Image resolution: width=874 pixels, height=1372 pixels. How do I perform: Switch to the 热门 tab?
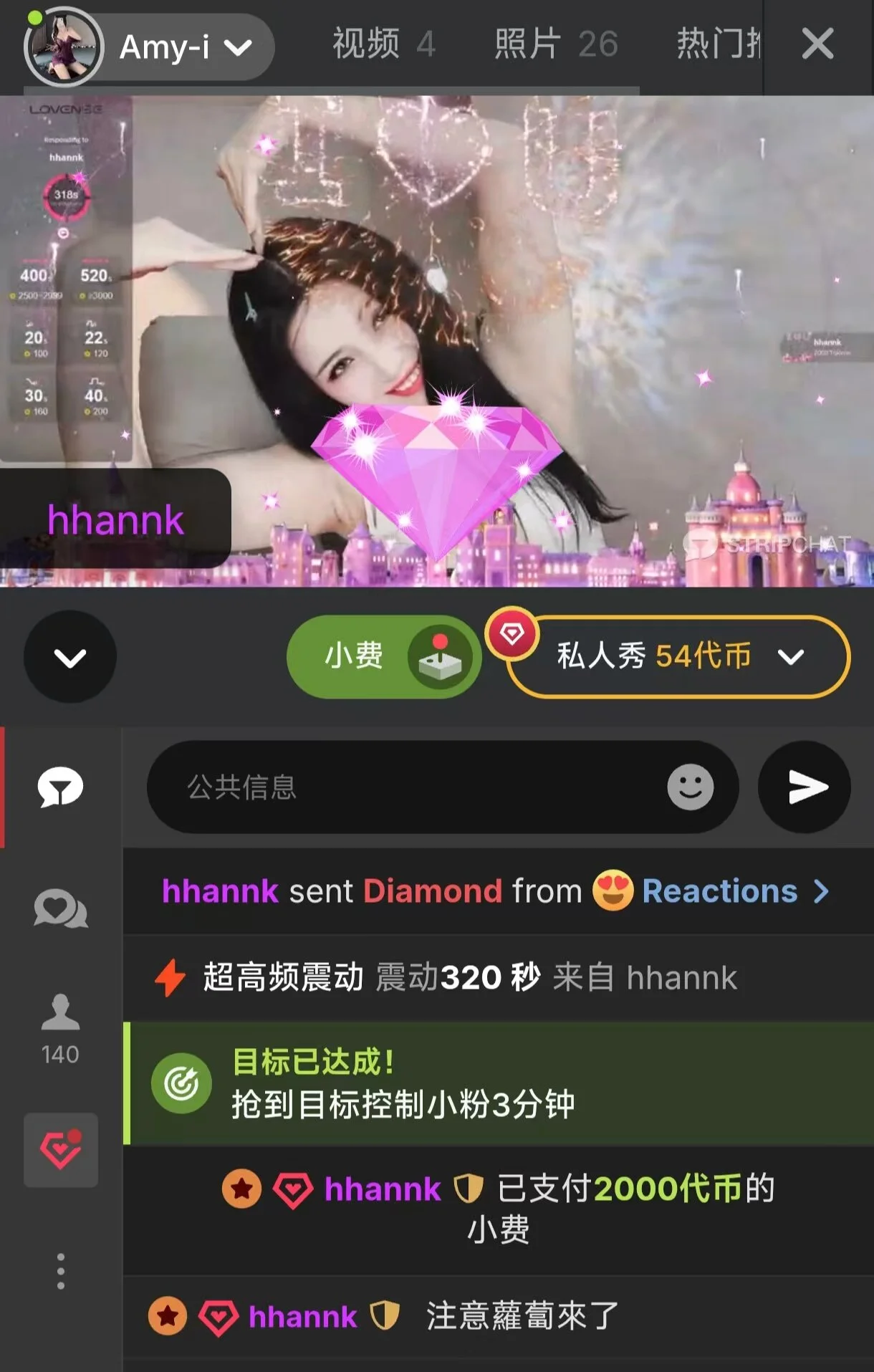tap(718, 44)
